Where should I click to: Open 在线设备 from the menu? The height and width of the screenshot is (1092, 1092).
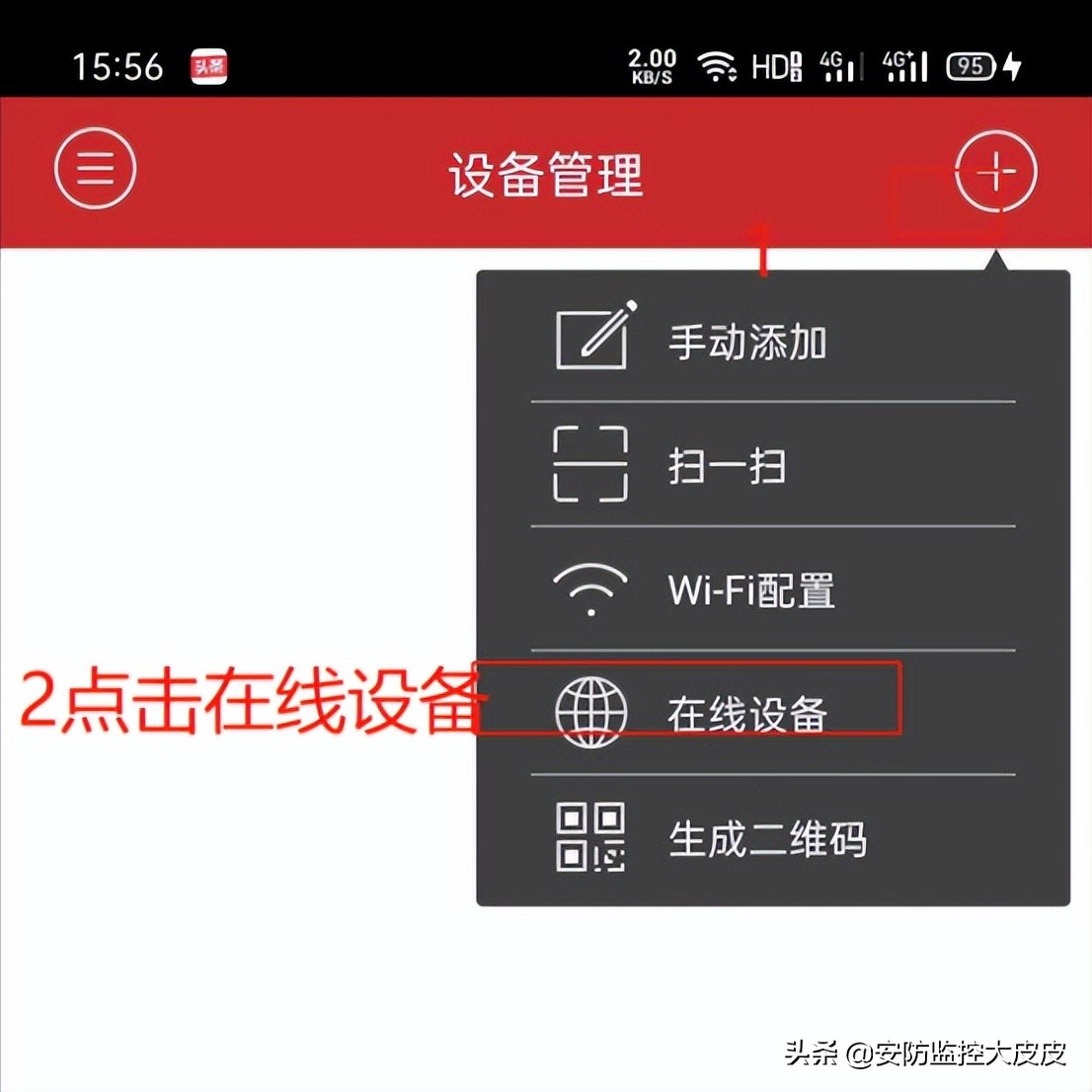click(x=773, y=713)
